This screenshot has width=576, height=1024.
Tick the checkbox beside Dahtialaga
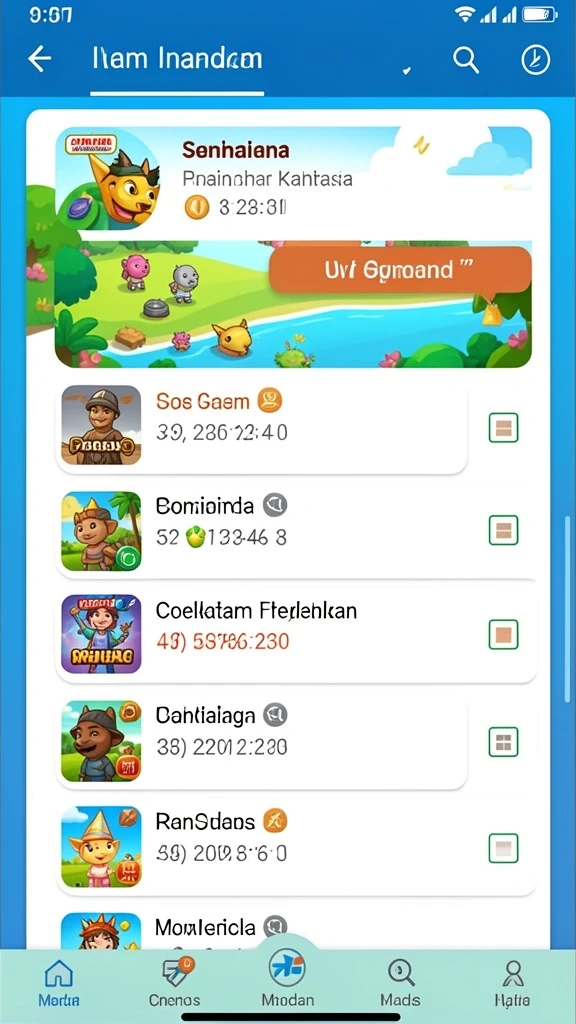coord(503,742)
